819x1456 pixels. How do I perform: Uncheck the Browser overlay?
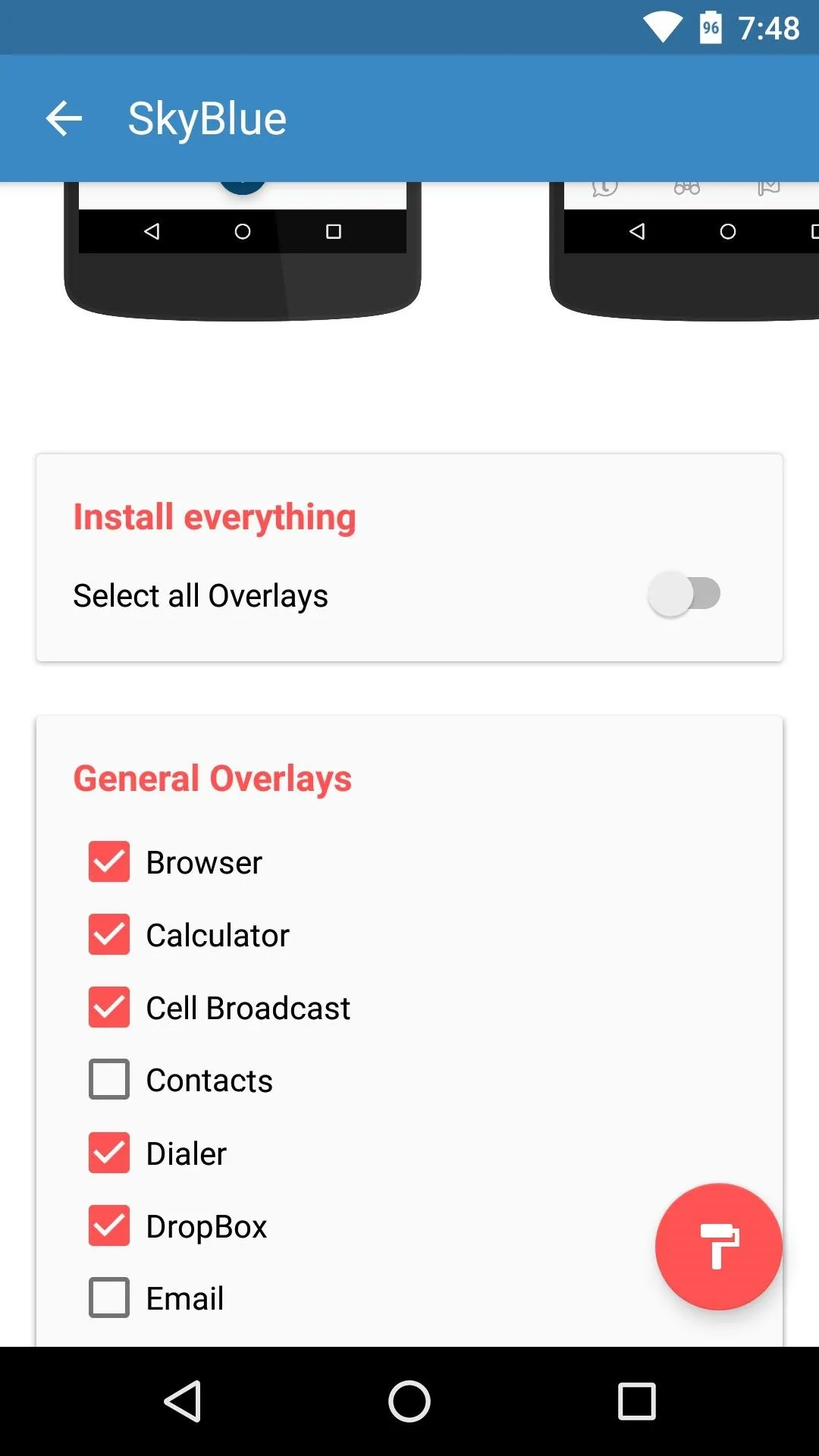point(109,862)
